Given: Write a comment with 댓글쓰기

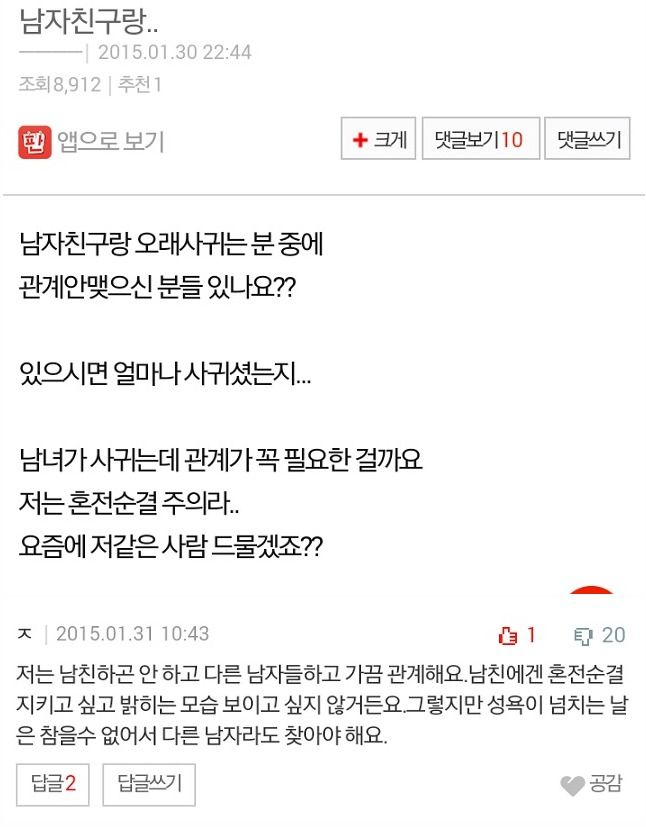Looking at the screenshot, I should pos(589,140).
